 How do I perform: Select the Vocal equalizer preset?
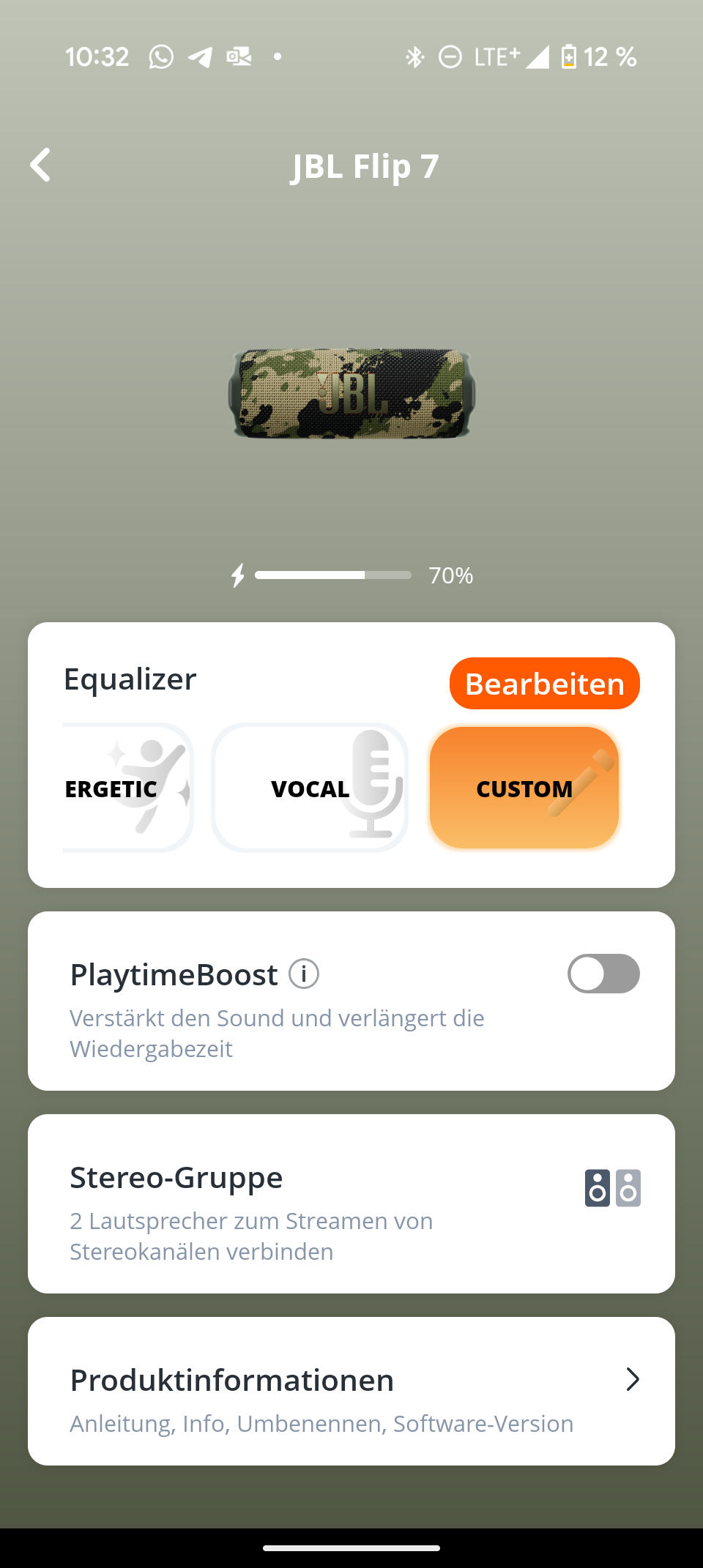click(310, 788)
